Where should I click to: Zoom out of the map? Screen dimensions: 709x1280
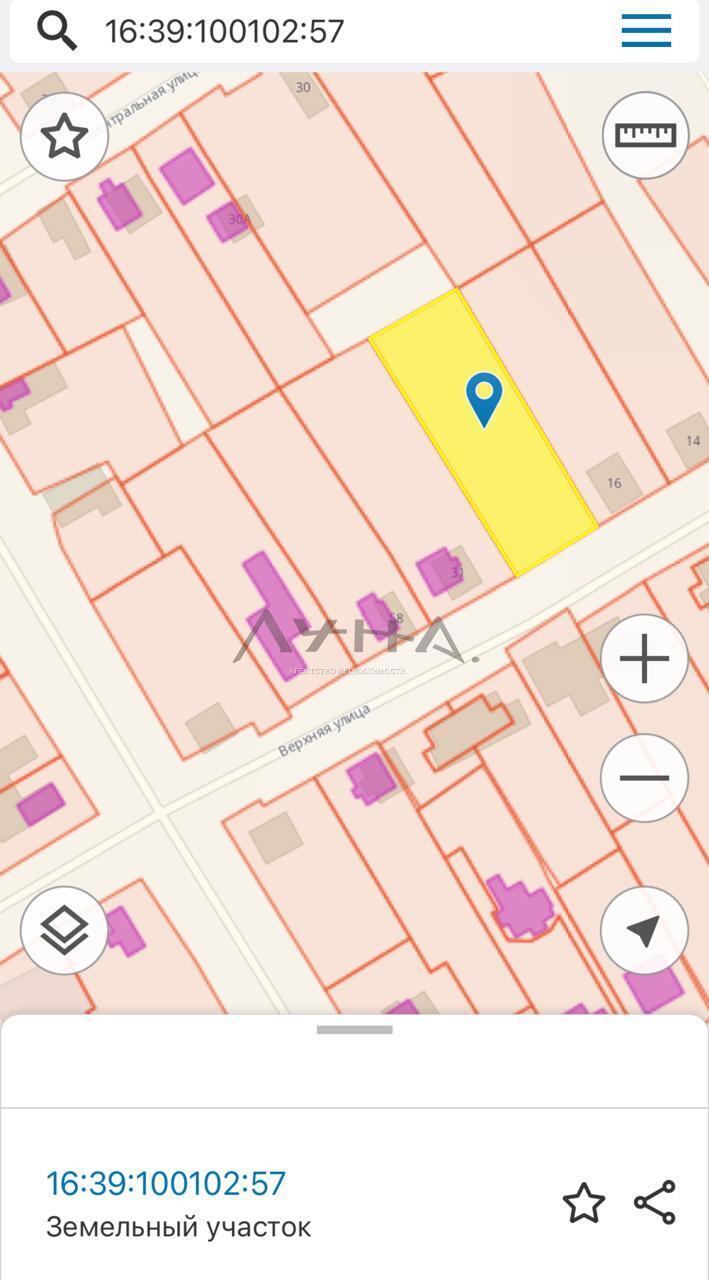(644, 778)
